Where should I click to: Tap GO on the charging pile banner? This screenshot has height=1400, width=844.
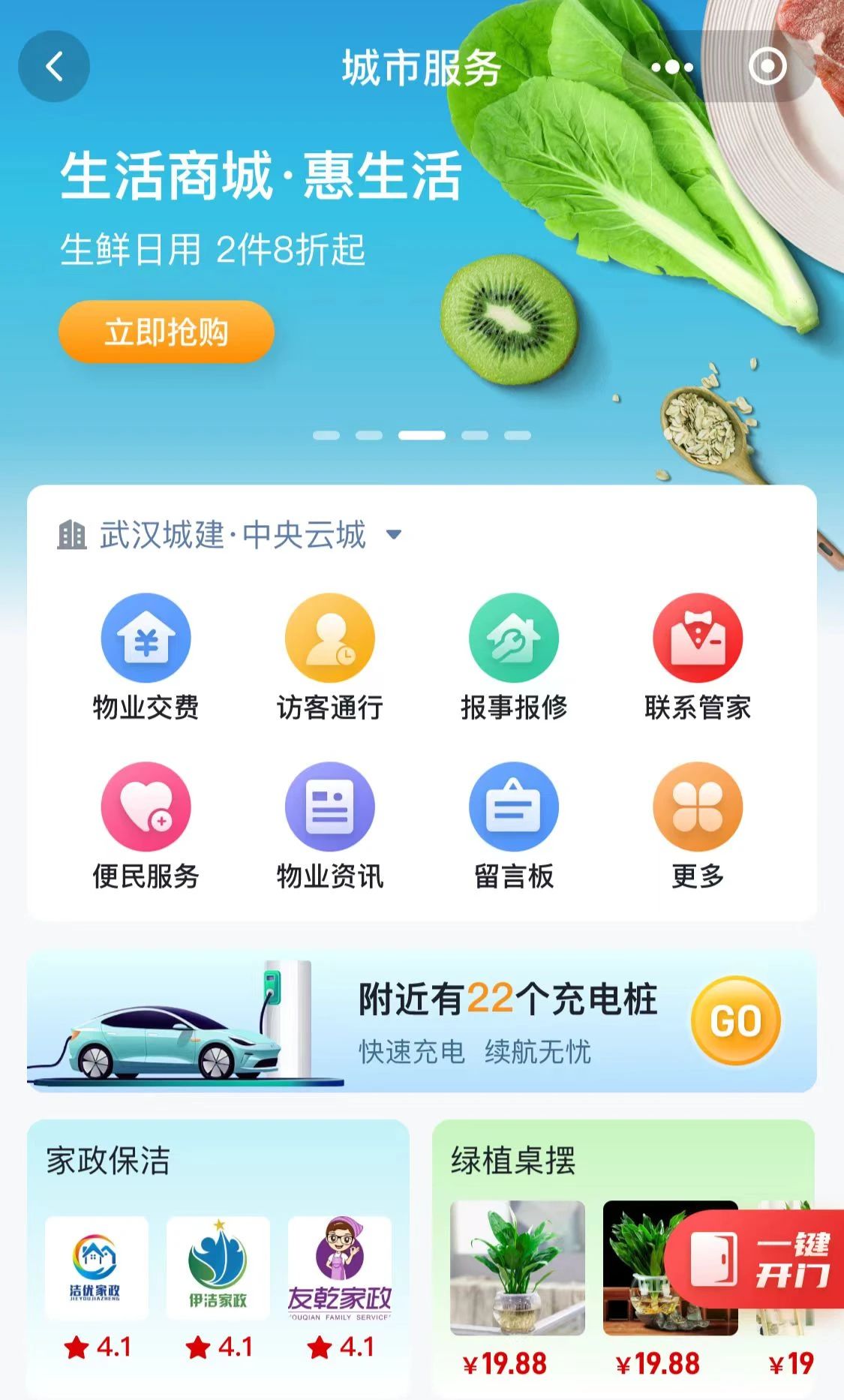[x=735, y=1020]
